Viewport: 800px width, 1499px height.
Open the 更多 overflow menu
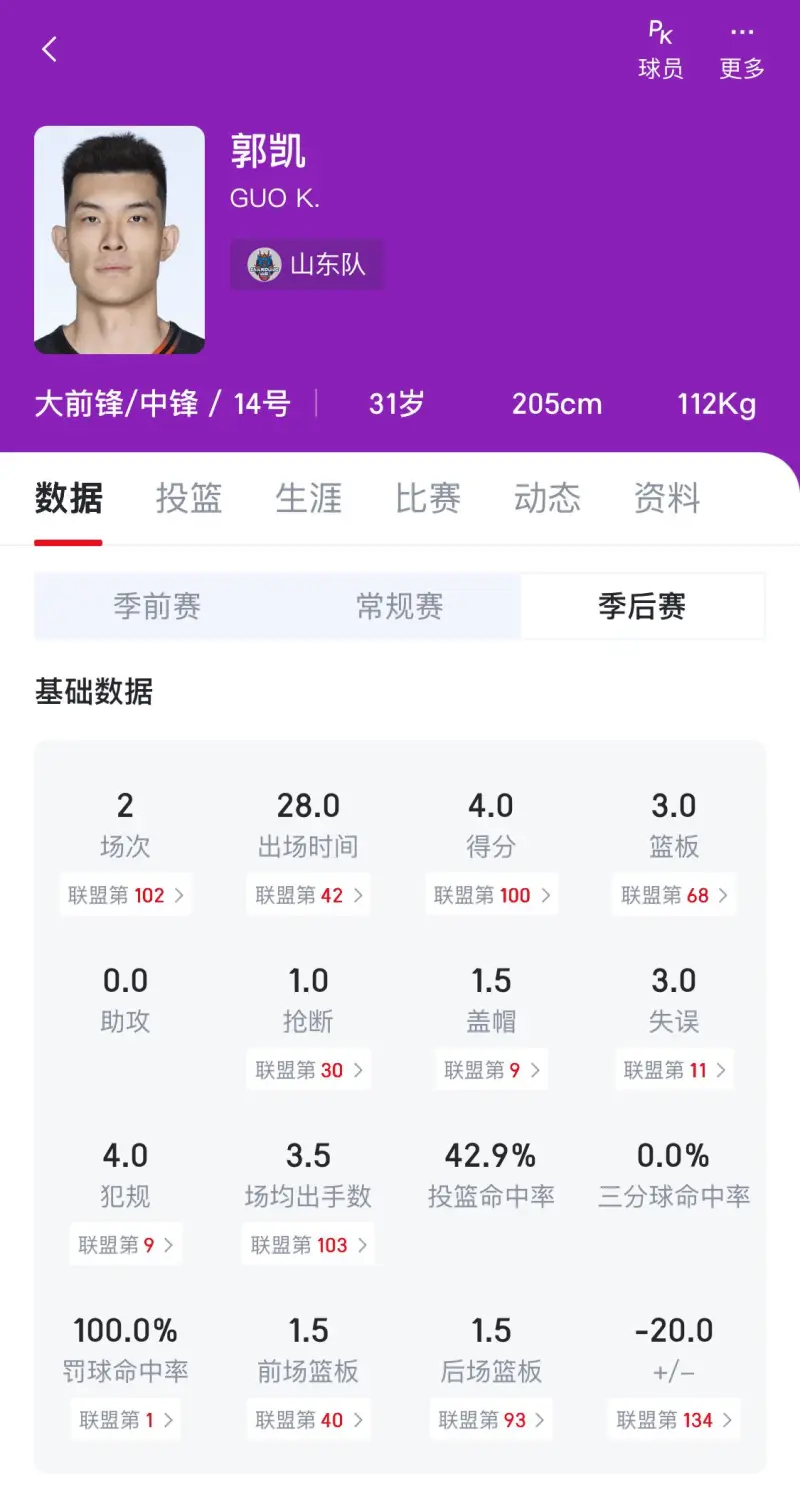(742, 50)
